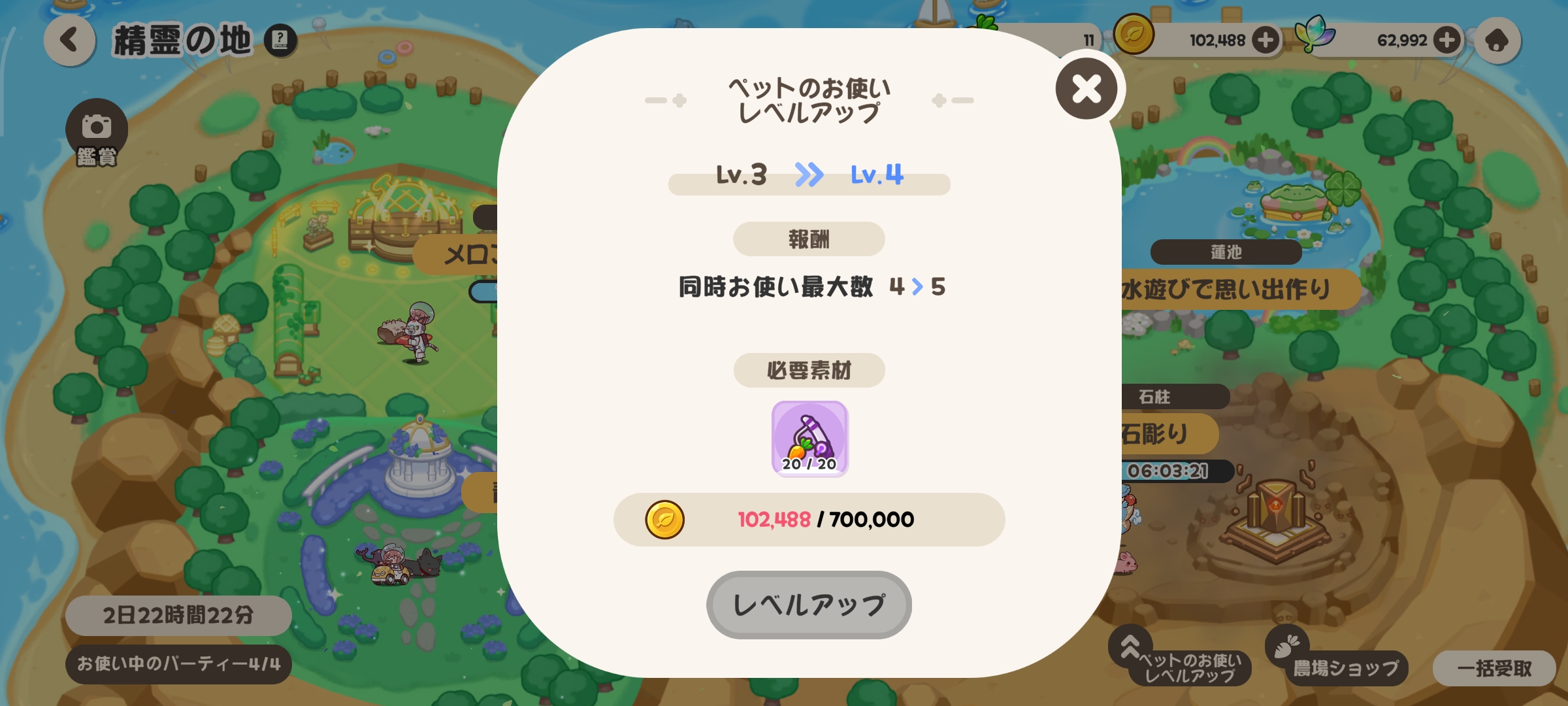1568x706 pixels.
Task: Add more gold coins with plus
Action: pos(1266,41)
